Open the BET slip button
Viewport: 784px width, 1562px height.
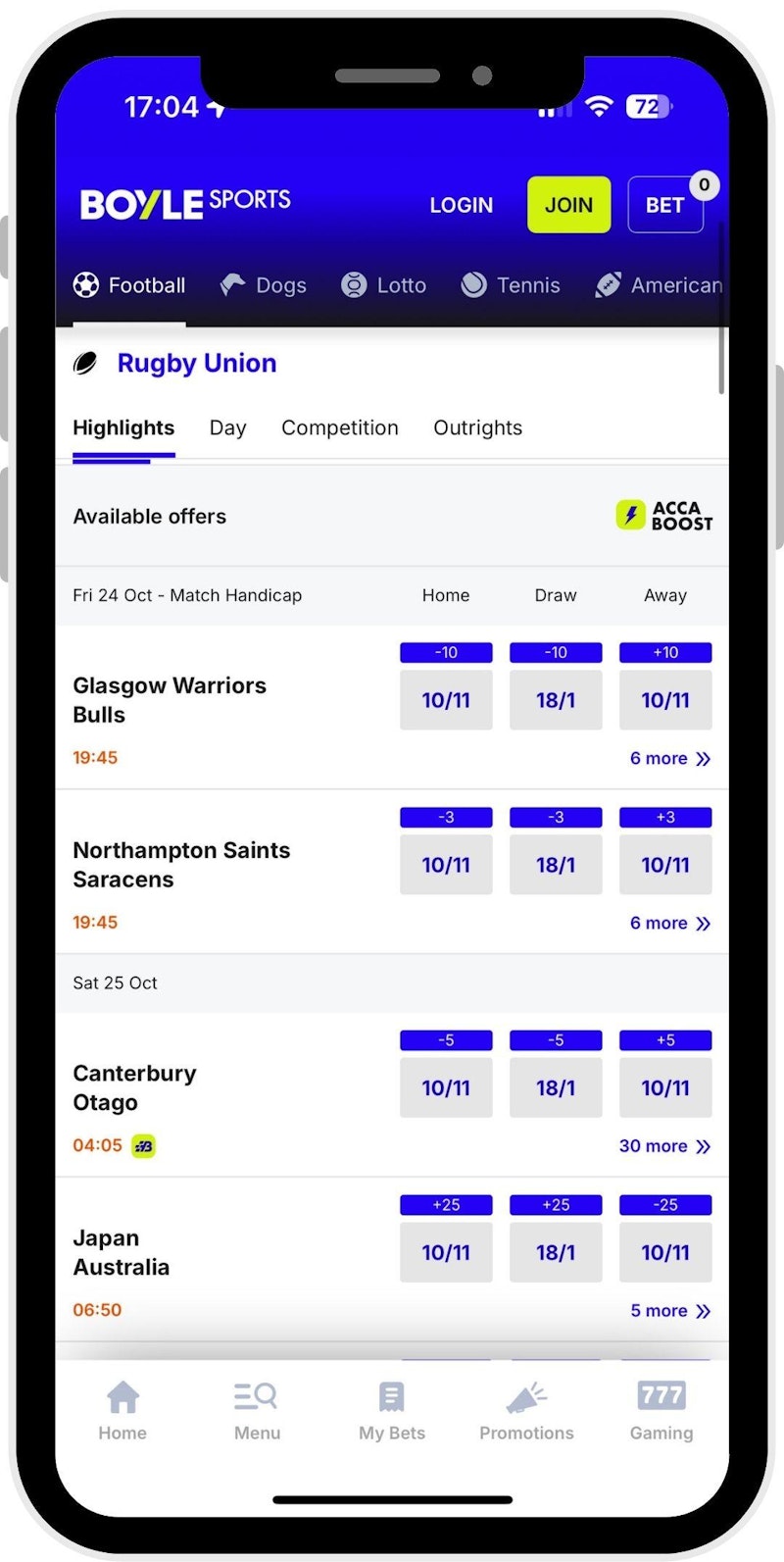click(664, 205)
